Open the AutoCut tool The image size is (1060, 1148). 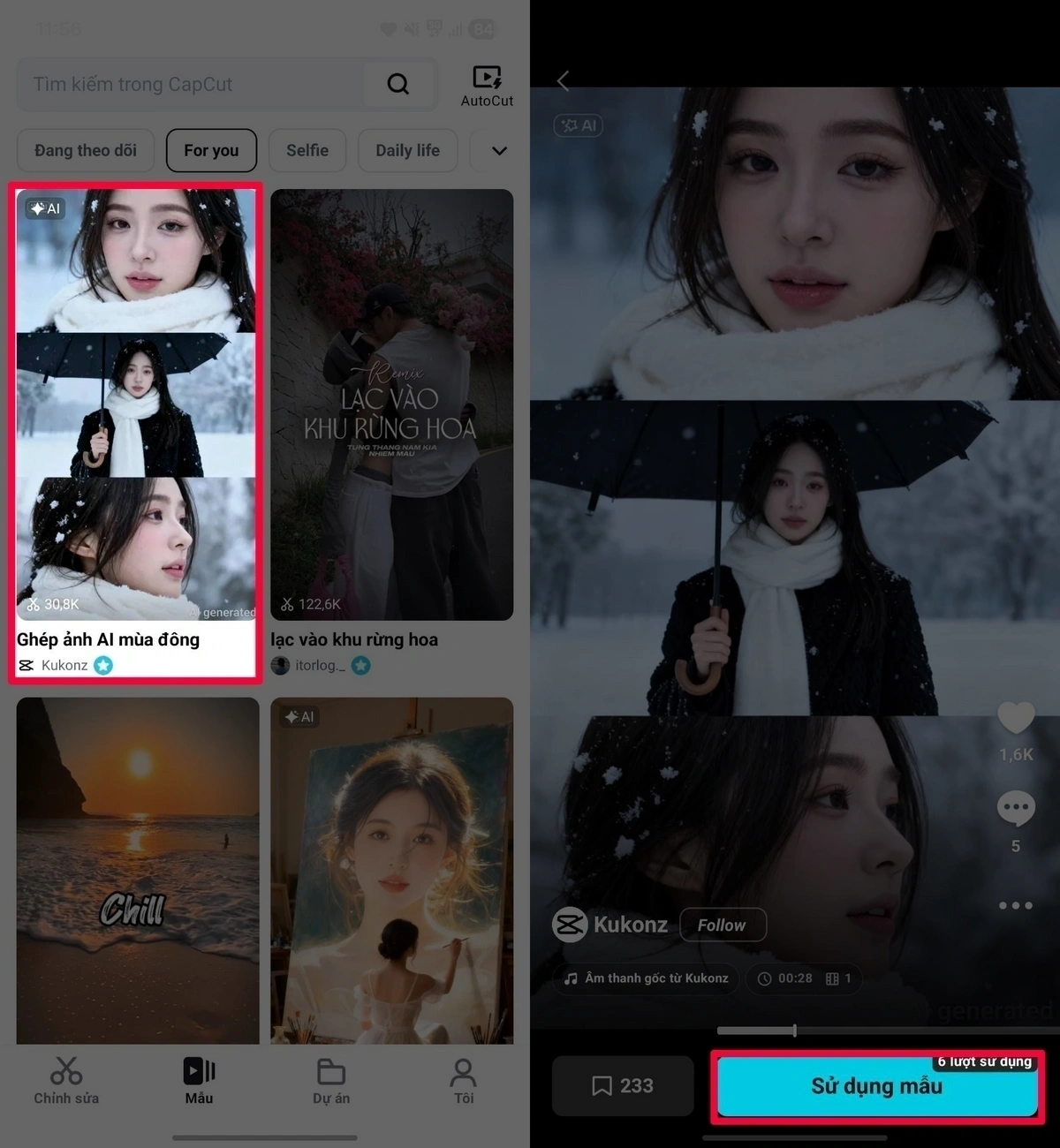tap(487, 87)
